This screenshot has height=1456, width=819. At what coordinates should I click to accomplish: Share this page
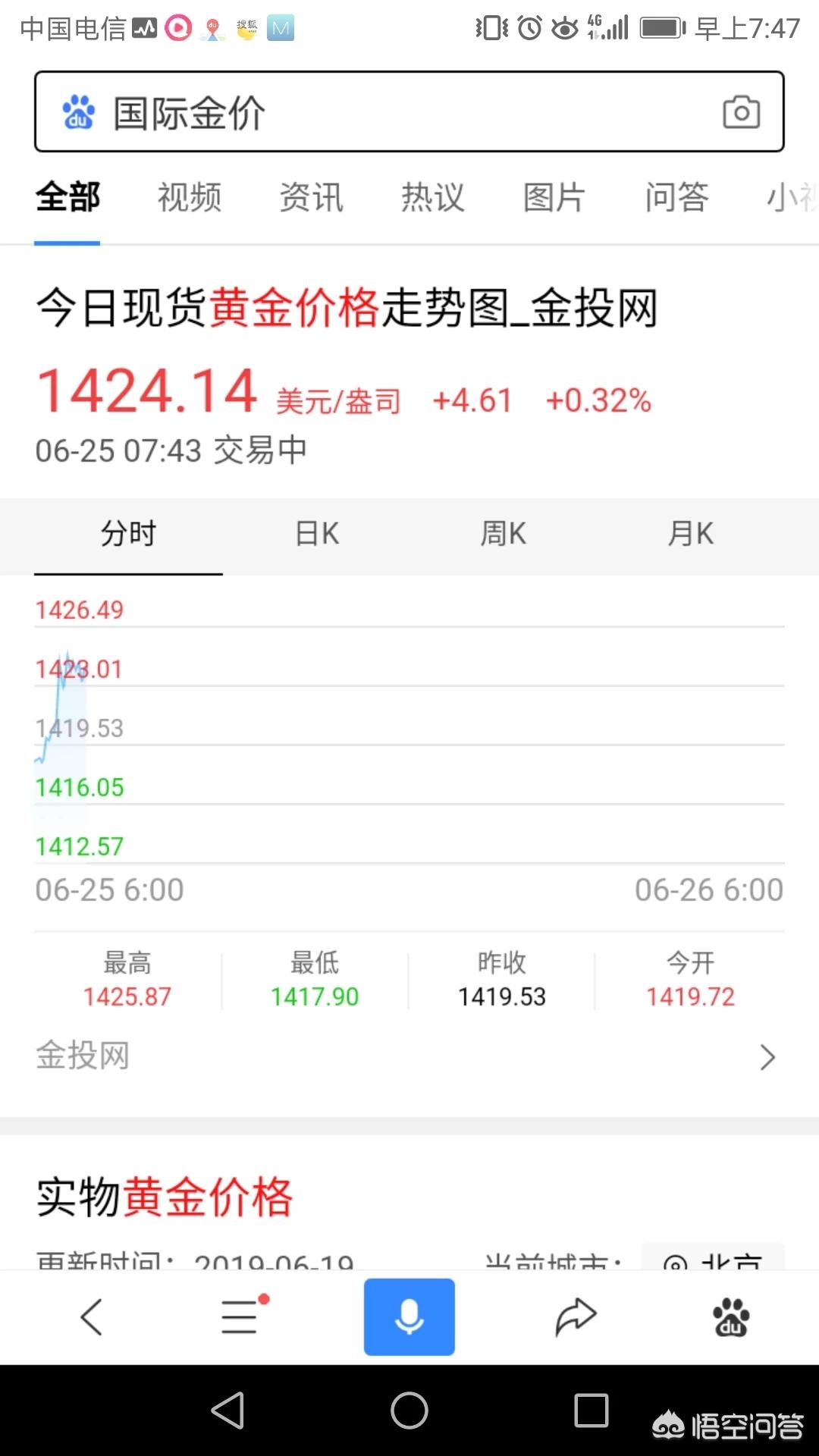(x=576, y=1316)
